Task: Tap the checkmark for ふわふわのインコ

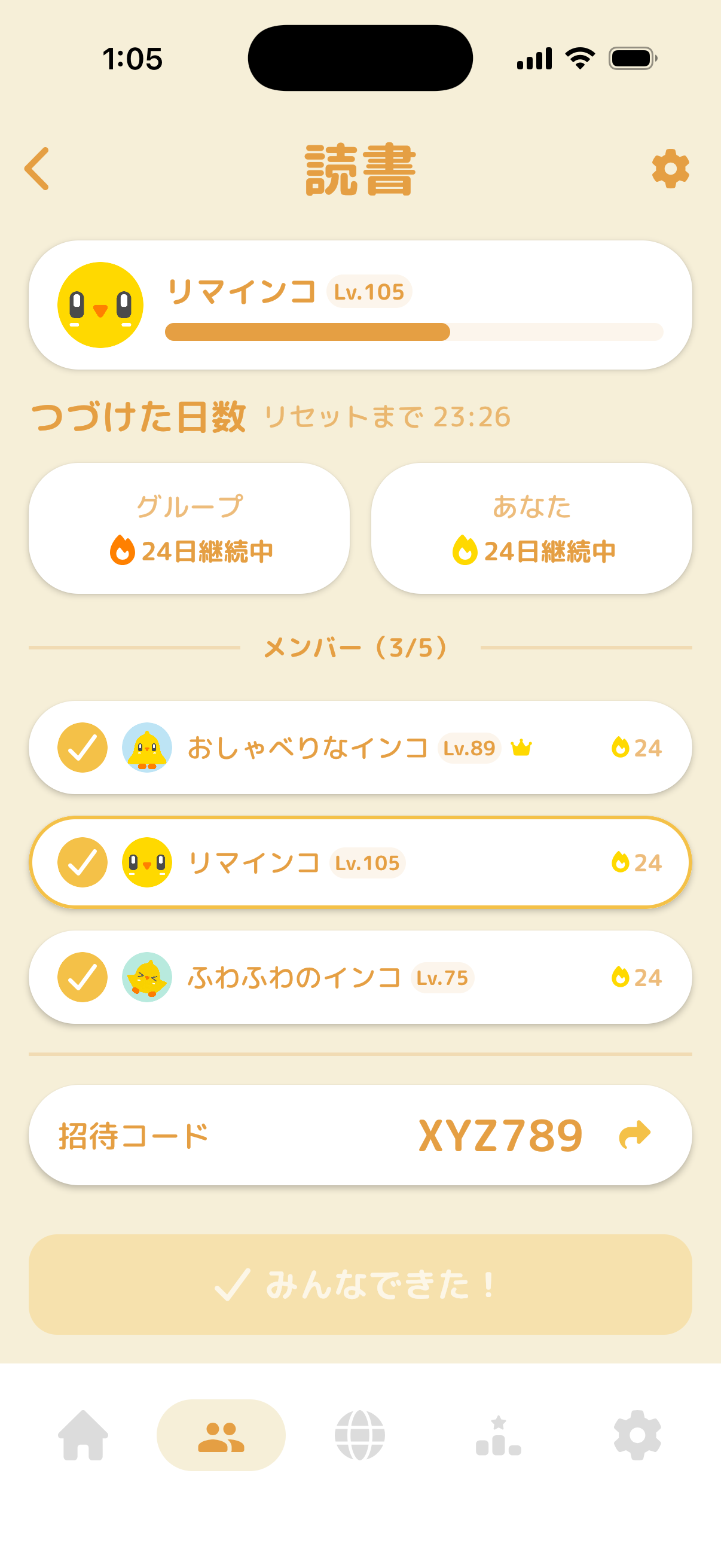Action: click(x=83, y=977)
